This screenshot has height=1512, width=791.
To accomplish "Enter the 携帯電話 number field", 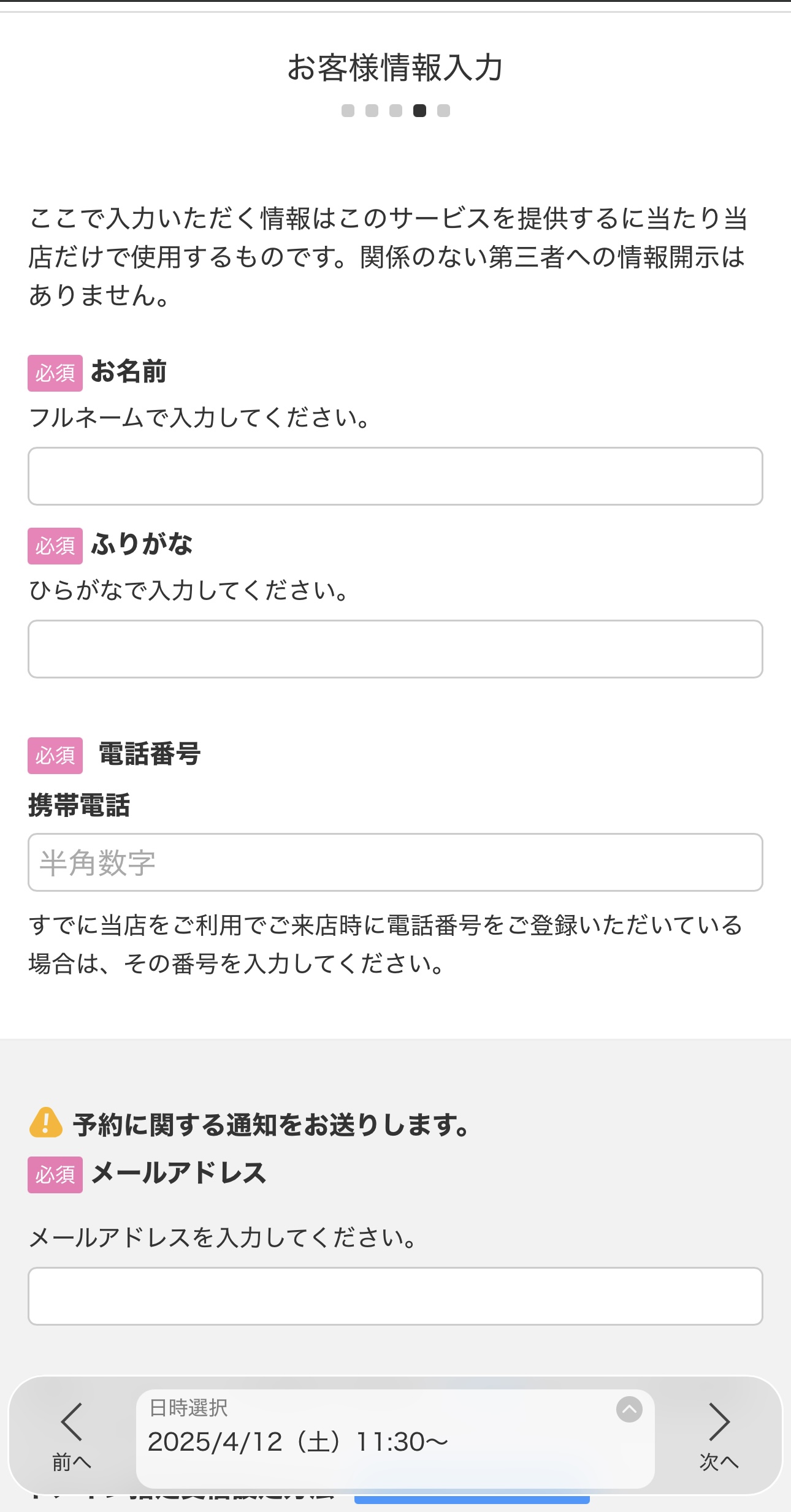I will (395, 862).
